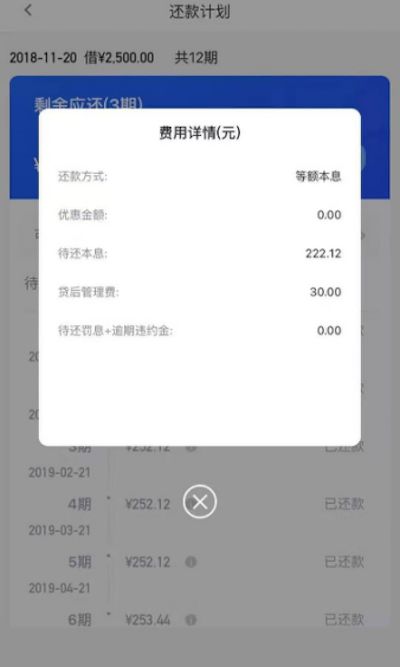Close the 费用详情 dialog
This screenshot has width=400, height=667.
pyautogui.click(x=200, y=502)
